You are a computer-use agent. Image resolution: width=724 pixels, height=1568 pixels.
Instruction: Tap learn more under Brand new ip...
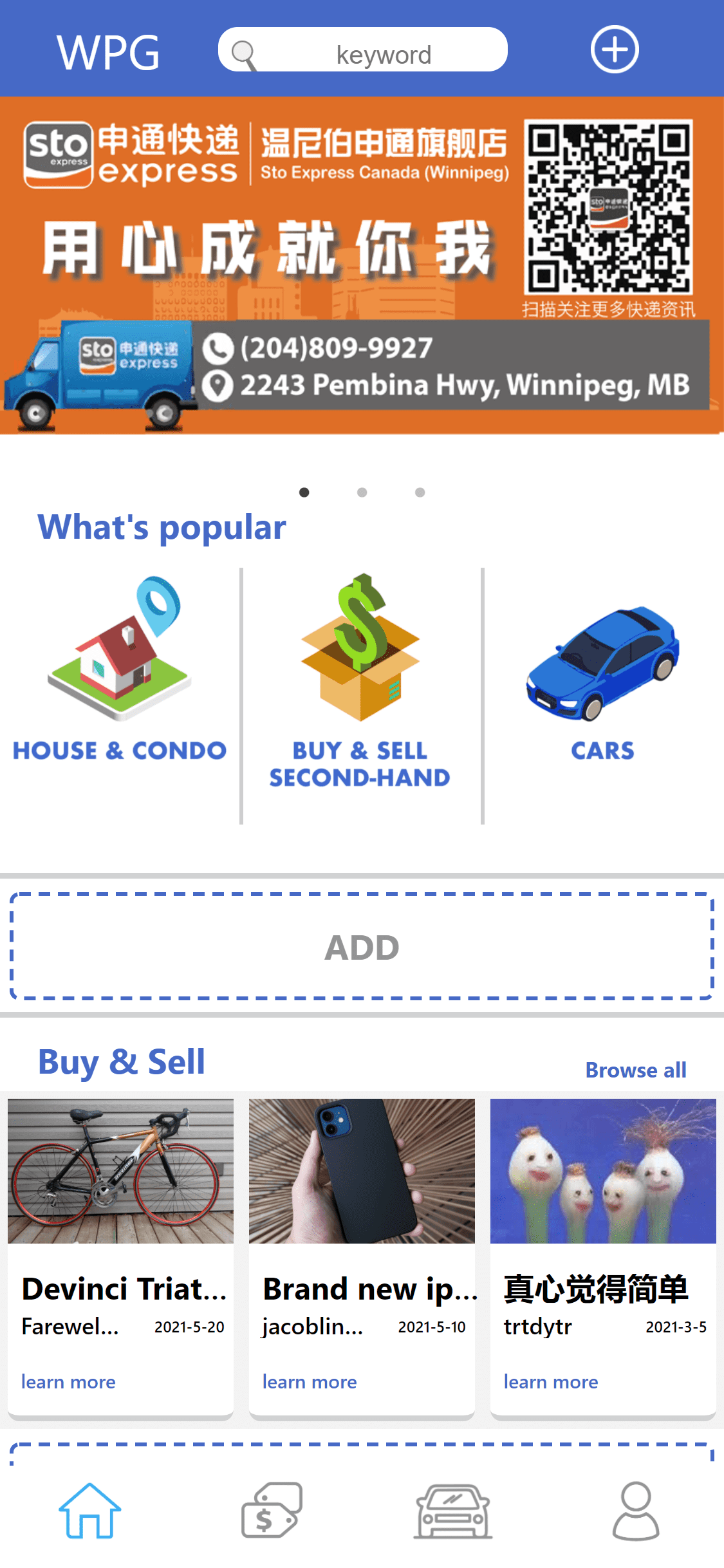click(310, 1382)
